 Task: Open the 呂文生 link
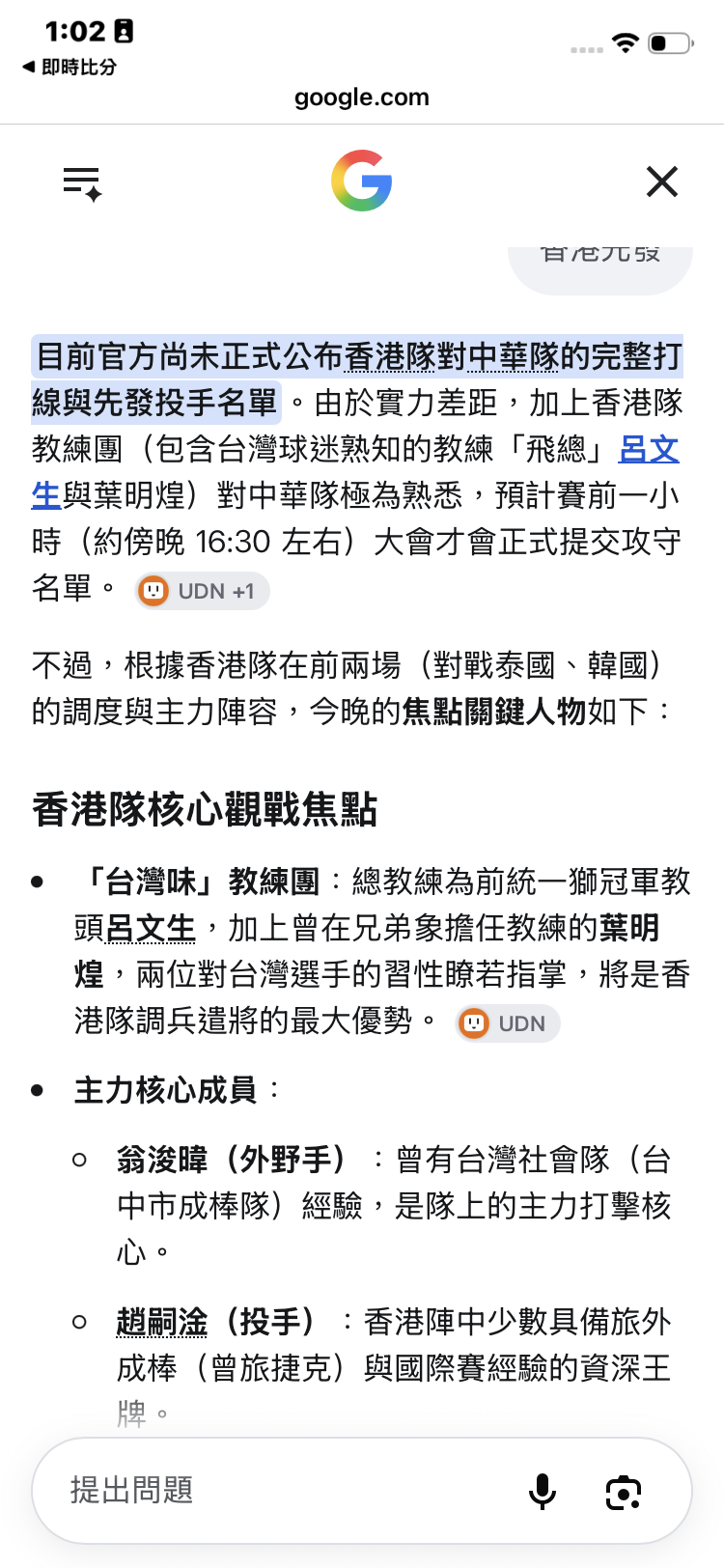[355, 472]
